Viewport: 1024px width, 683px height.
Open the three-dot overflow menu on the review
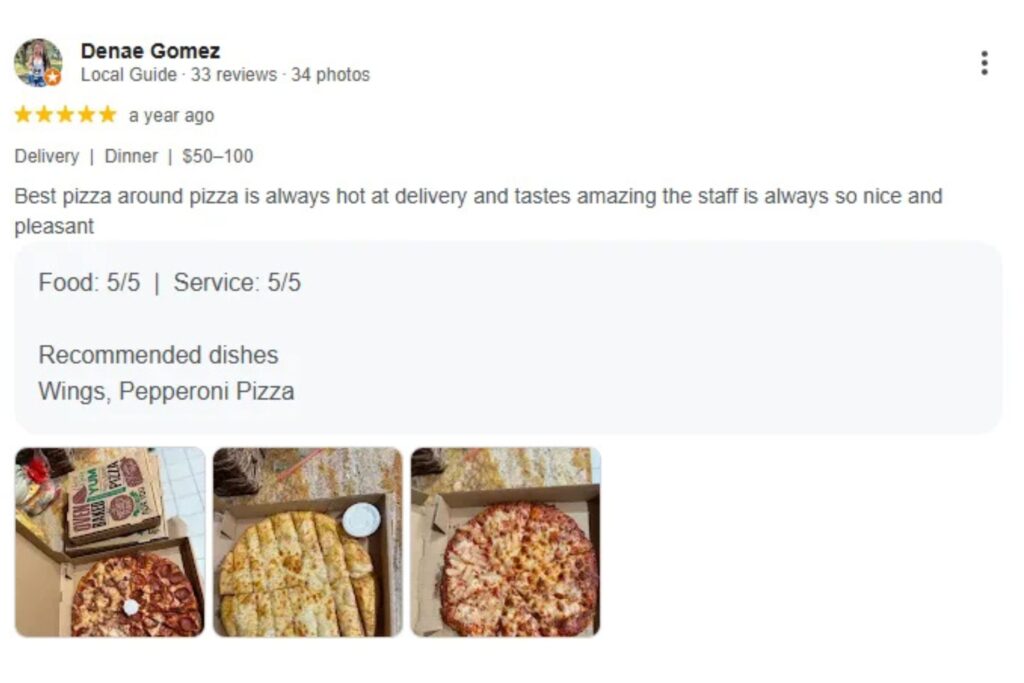984,63
